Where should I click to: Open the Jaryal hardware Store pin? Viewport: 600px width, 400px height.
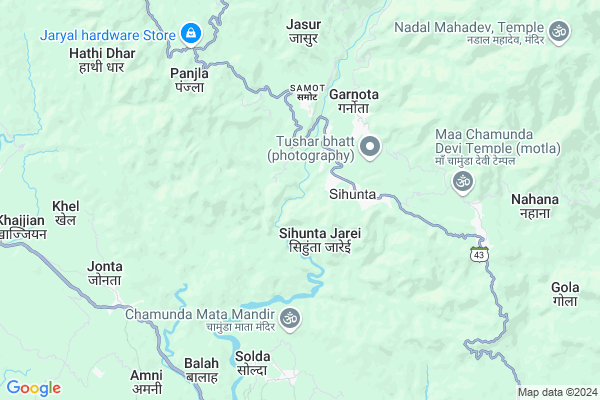[x=191, y=35]
